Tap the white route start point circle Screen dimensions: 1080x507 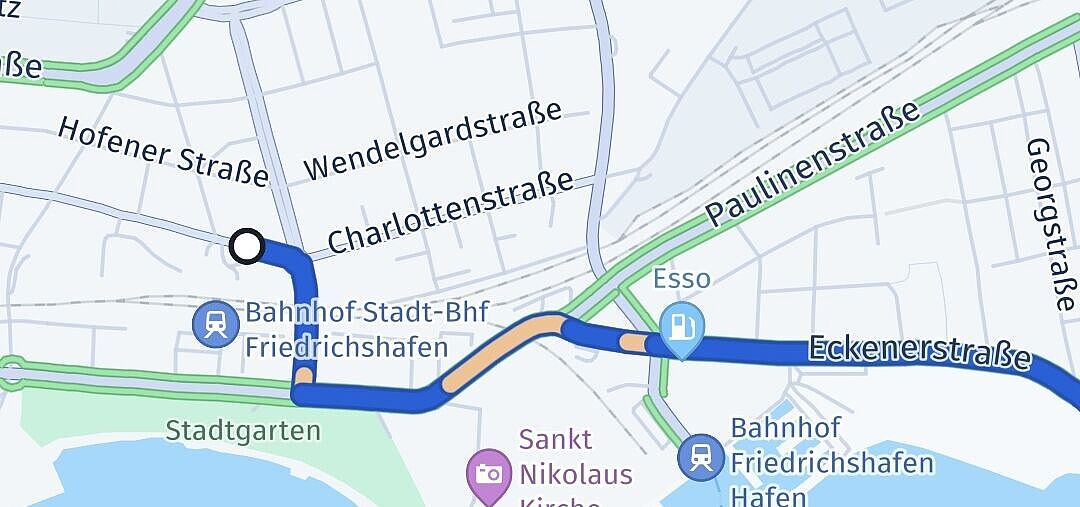[x=246, y=245]
